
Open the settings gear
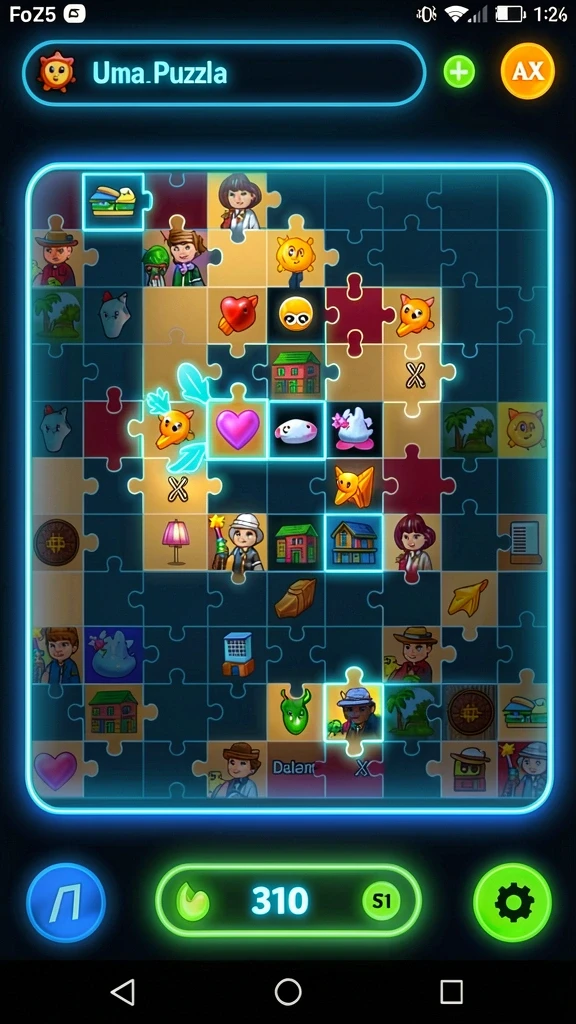tap(513, 903)
